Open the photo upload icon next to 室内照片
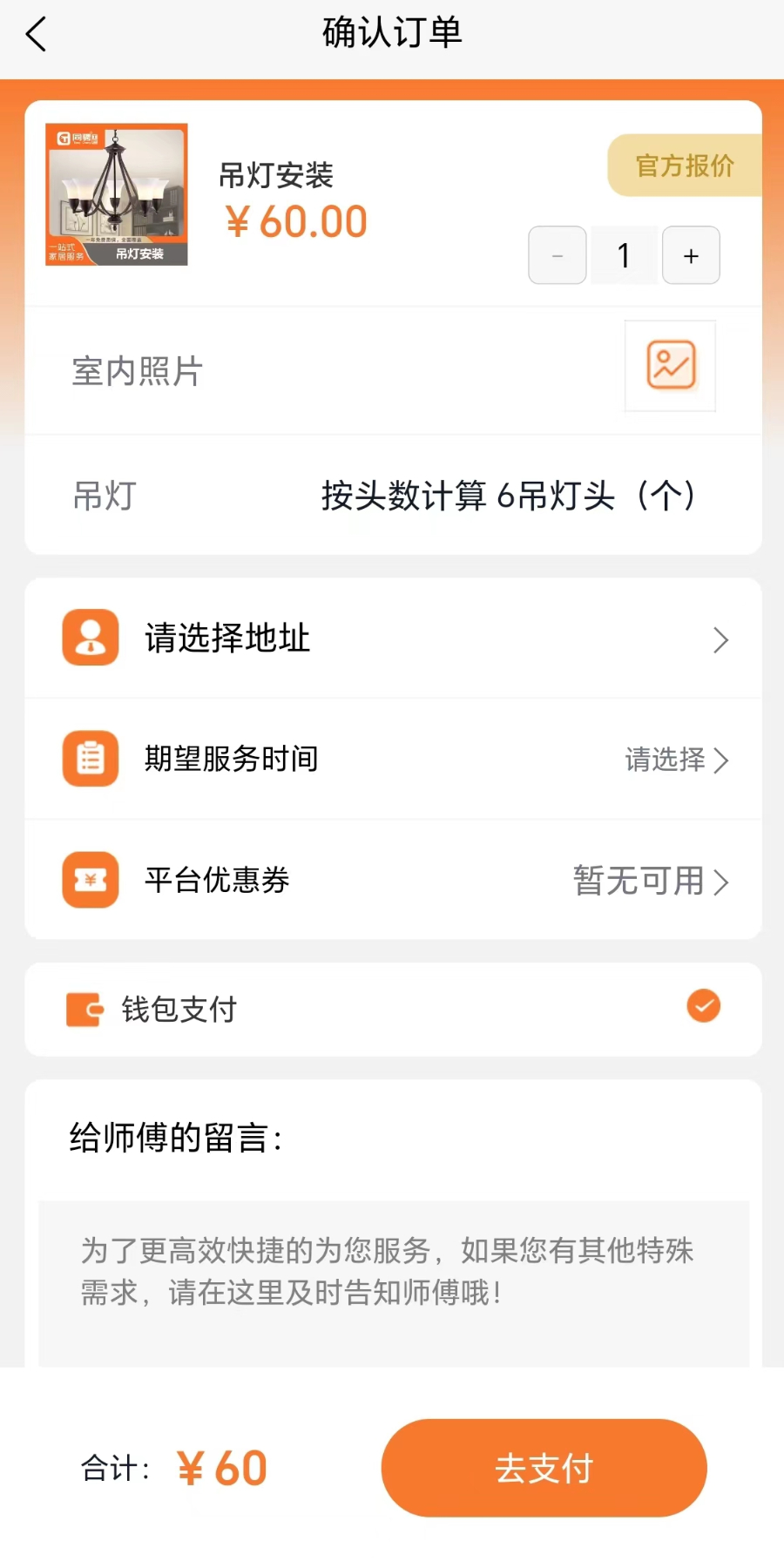The image size is (784, 1568). pyautogui.click(x=669, y=366)
